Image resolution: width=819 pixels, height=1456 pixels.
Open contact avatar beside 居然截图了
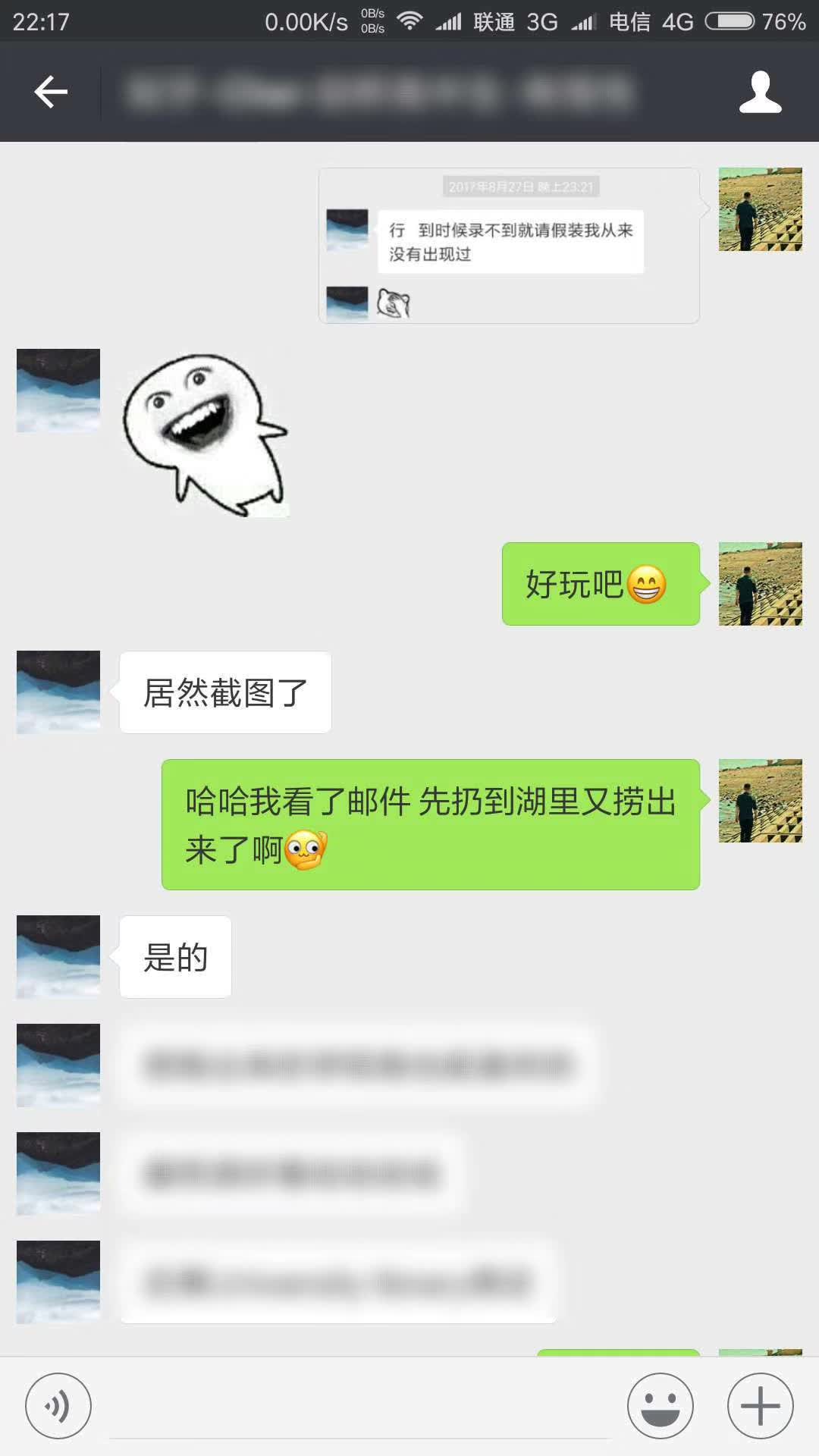pyautogui.click(x=58, y=692)
